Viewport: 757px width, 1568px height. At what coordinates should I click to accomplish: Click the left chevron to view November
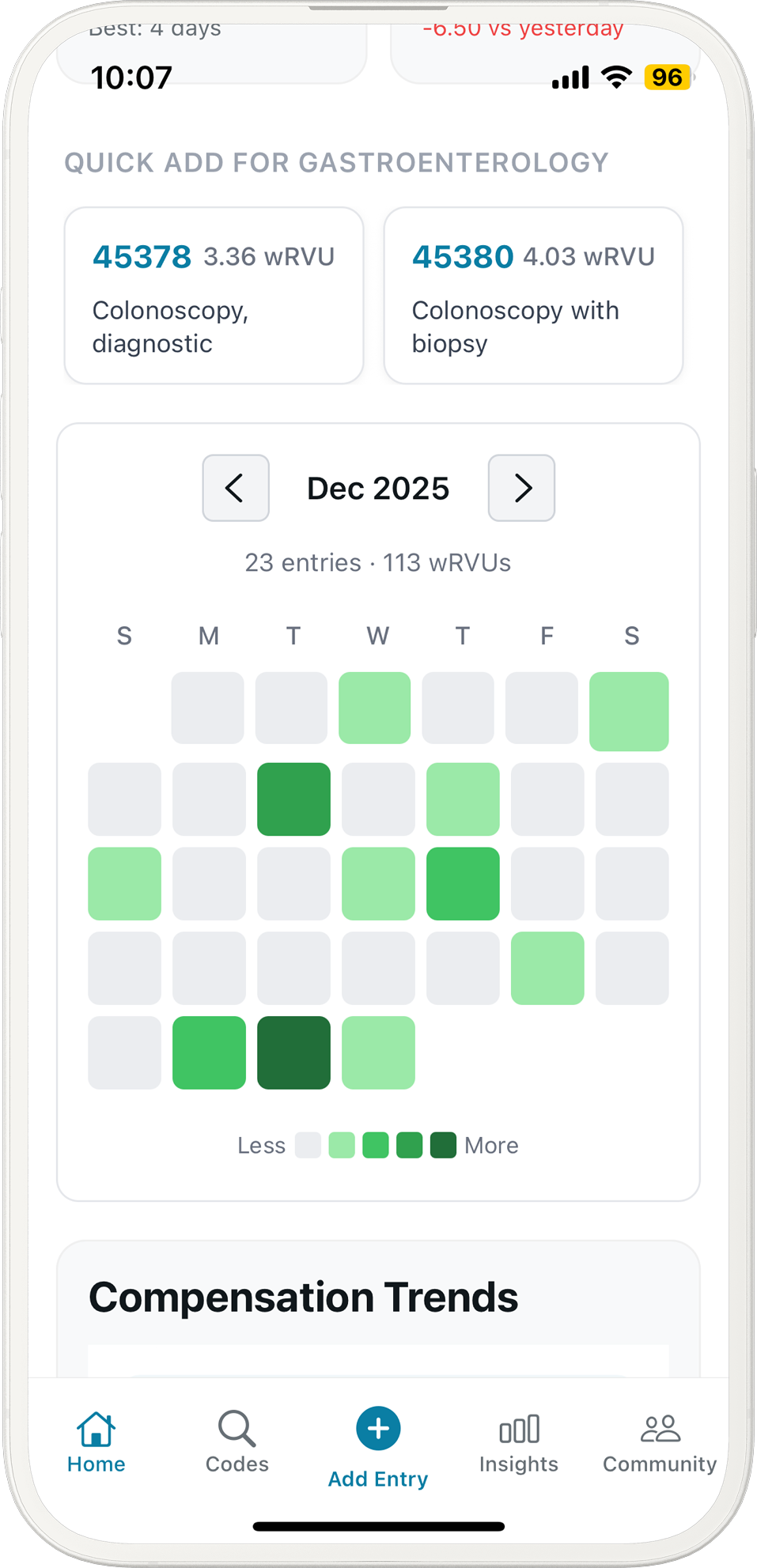pyautogui.click(x=235, y=488)
